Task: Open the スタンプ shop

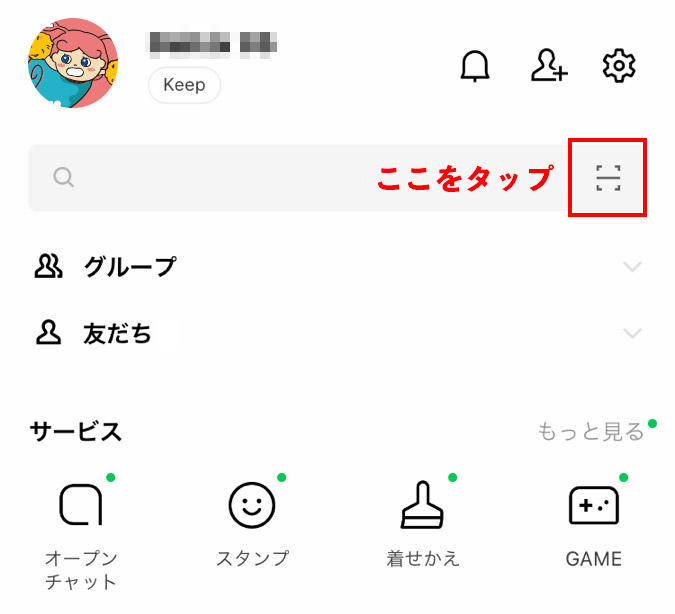Action: click(x=252, y=506)
